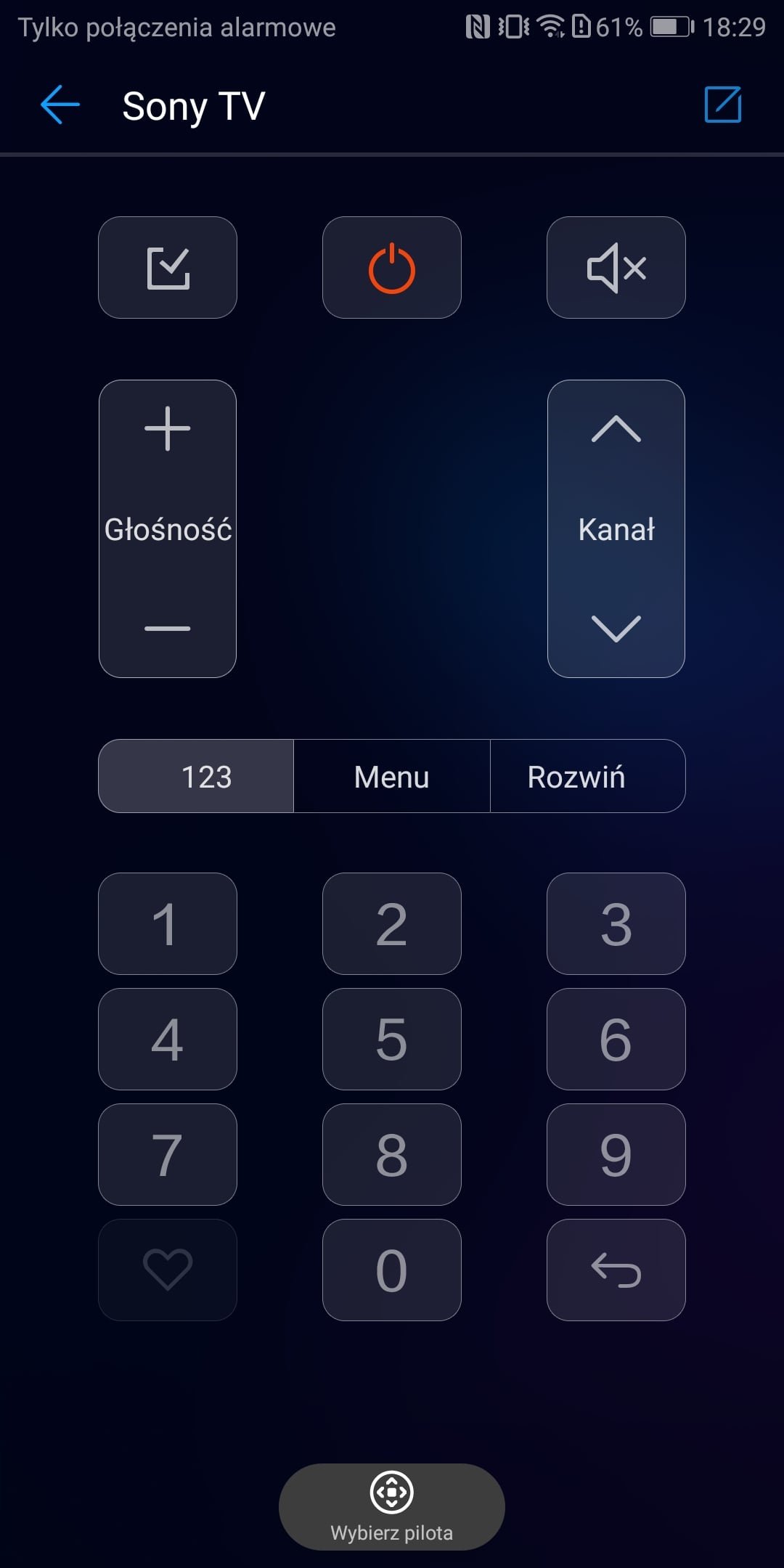Tap digit 1 on the keypad
Image resolution: width=784 pixels, height=1568 pixels.
pyautogui.click(x=168, y=924)
